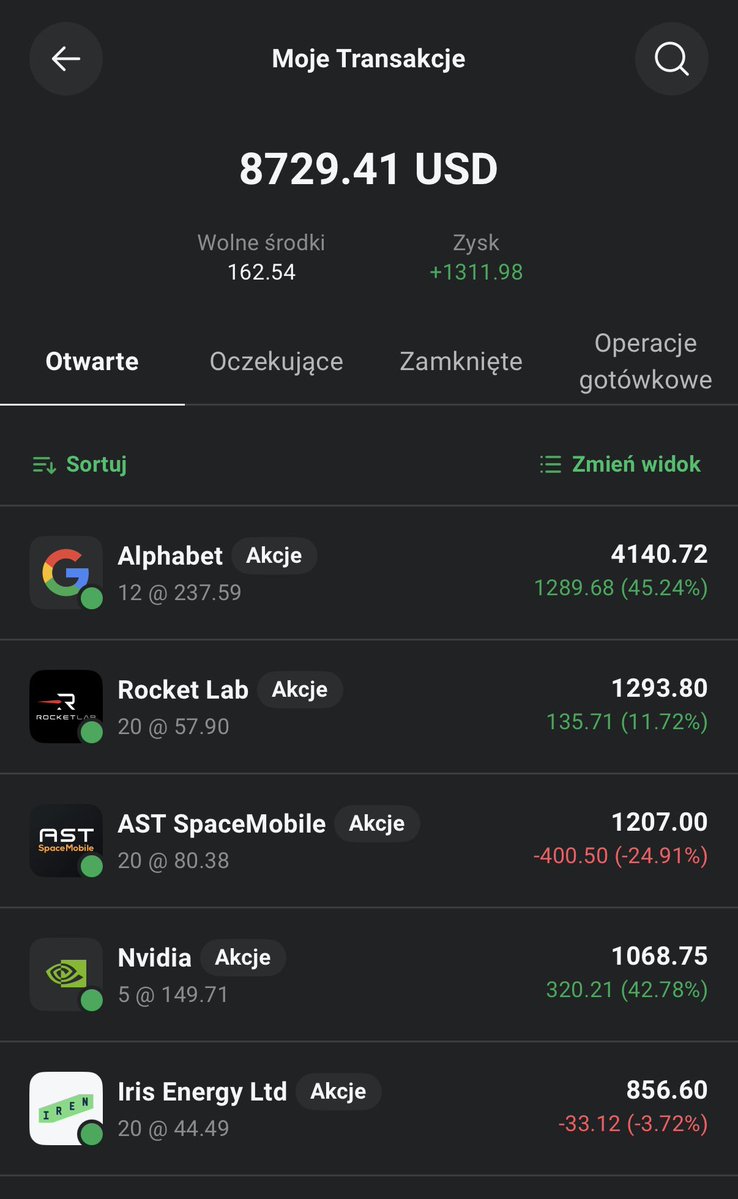Tap Zmień widok to change view
Viewport: 738px width, 1199px height.
(x=620, y=464)
